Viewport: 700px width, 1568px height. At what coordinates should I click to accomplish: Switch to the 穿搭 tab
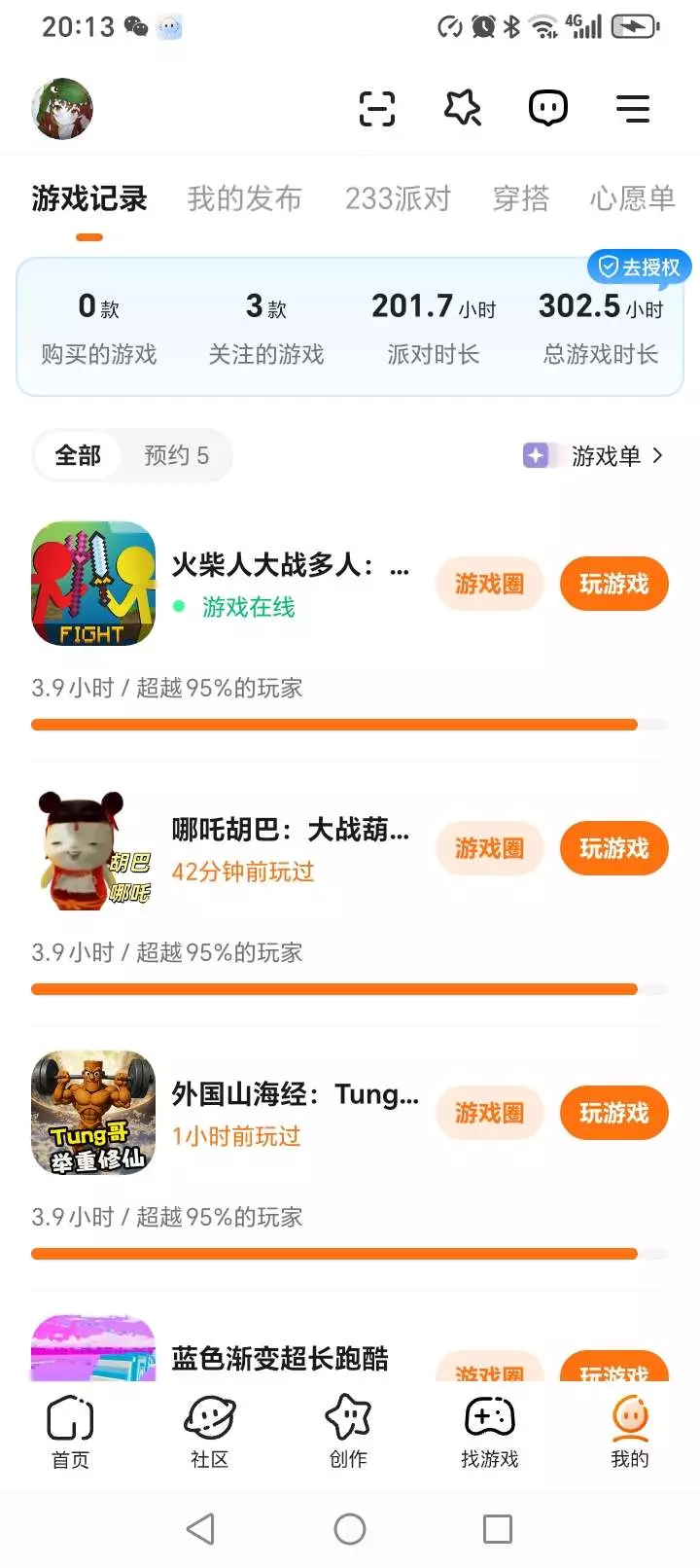pyautogui.click(x=521, y=198)
